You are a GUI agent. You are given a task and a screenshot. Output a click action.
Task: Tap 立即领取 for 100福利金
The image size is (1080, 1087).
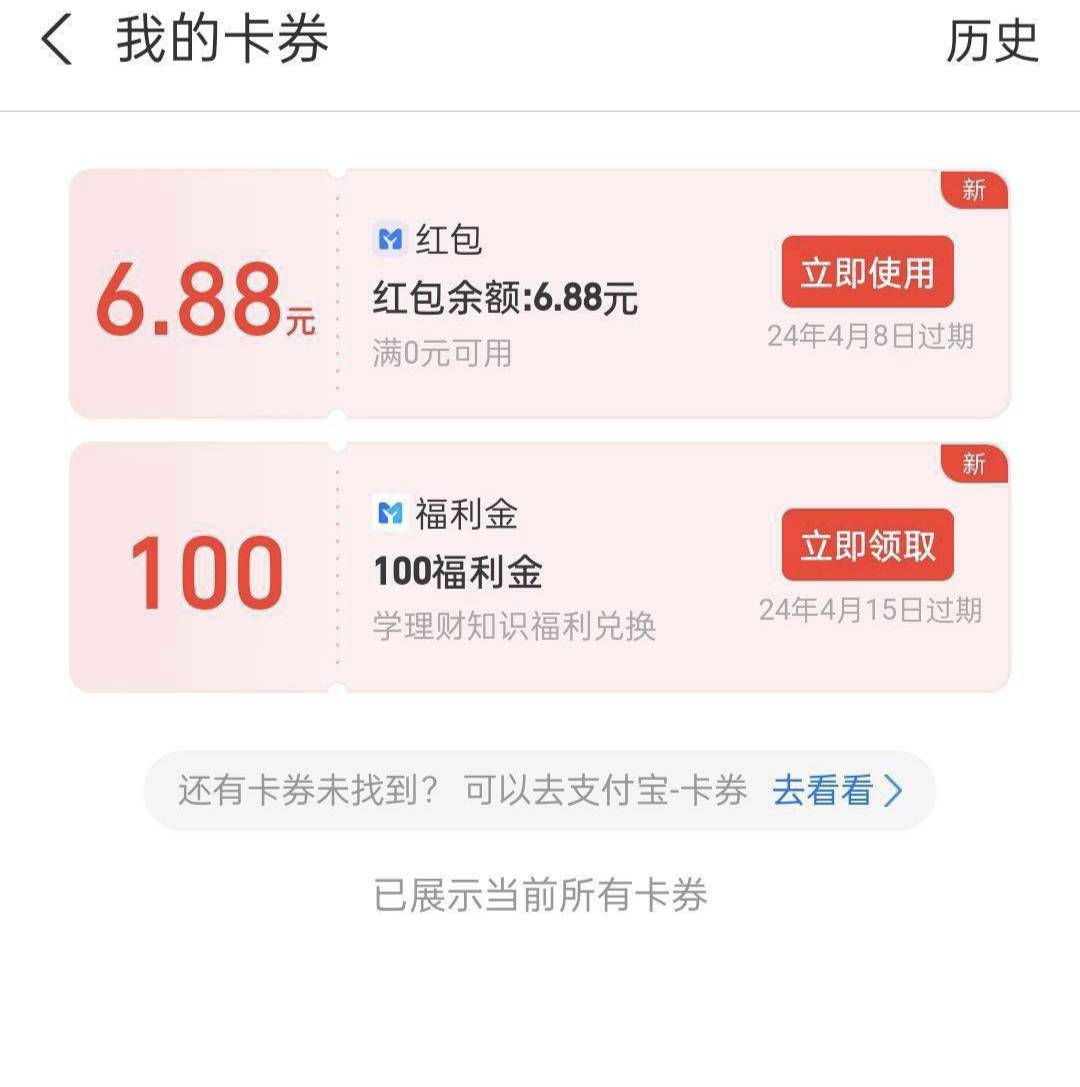pos(867,545)
